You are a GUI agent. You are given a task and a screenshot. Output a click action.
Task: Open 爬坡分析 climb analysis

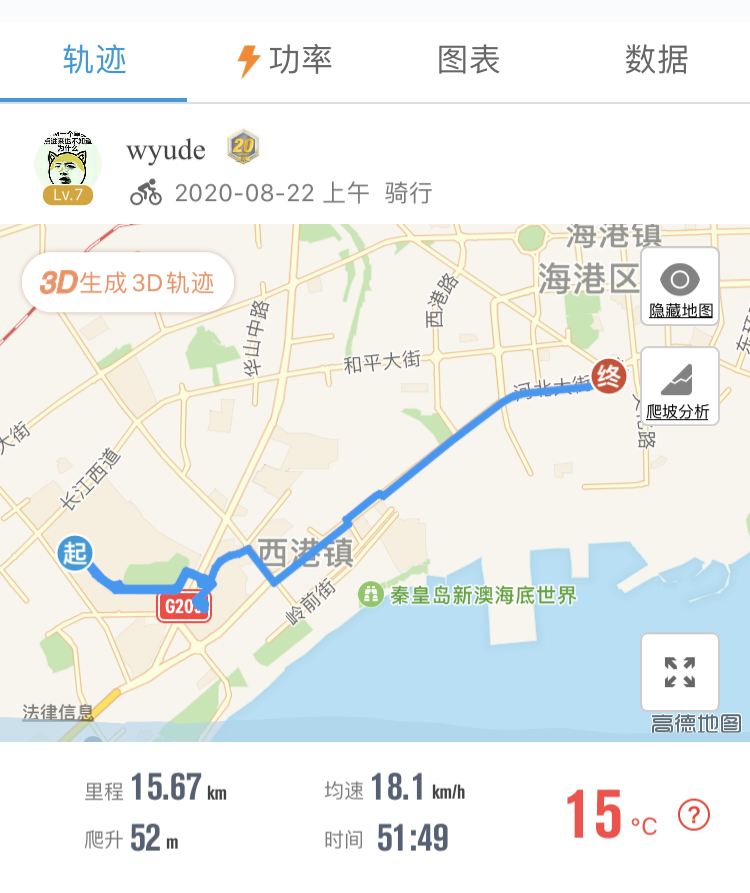[680, 387]
